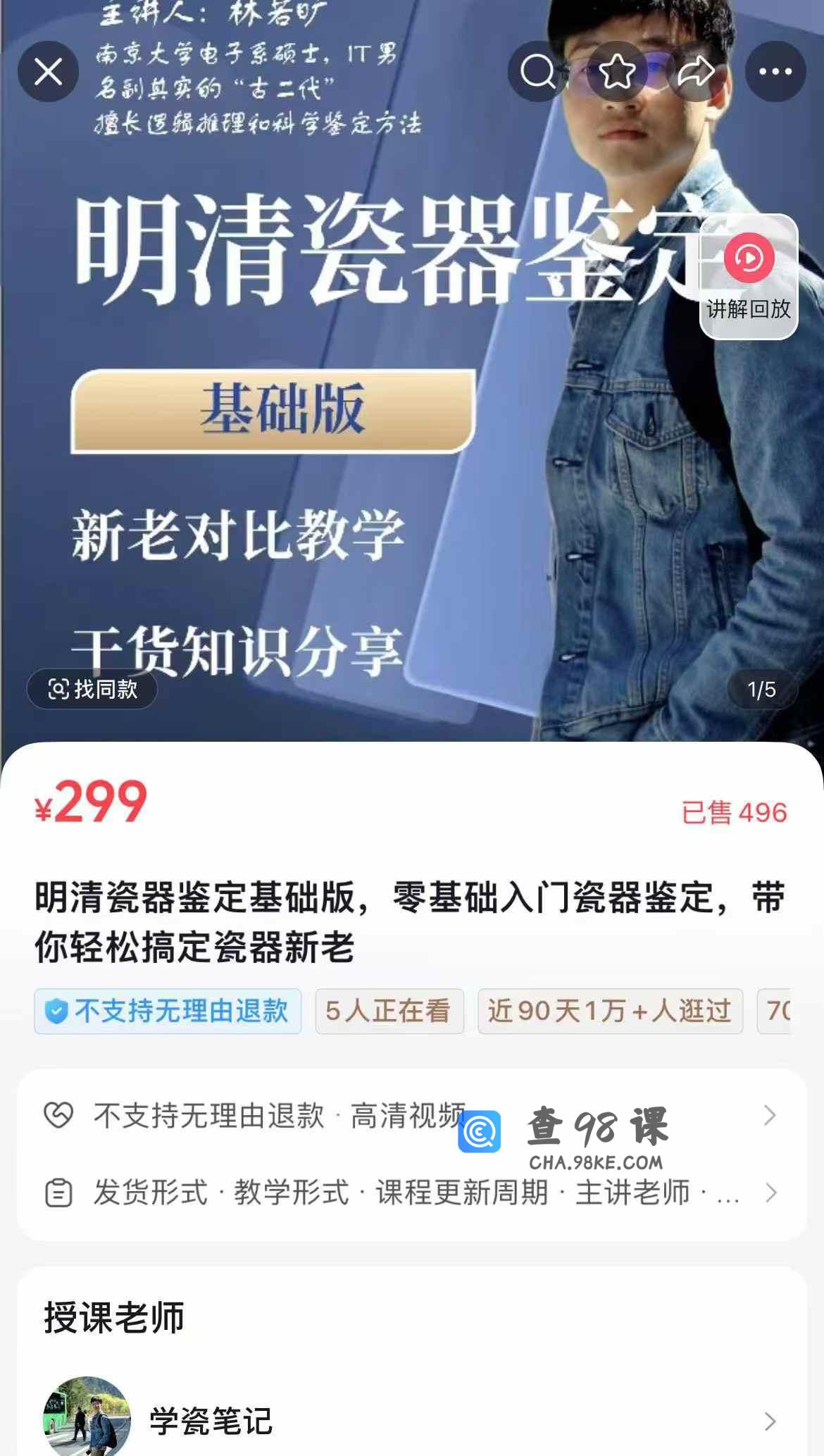Favorite this course with the star icon
Image resolution: width=824 pixels, height=1456 pixels.
[617, 72]
